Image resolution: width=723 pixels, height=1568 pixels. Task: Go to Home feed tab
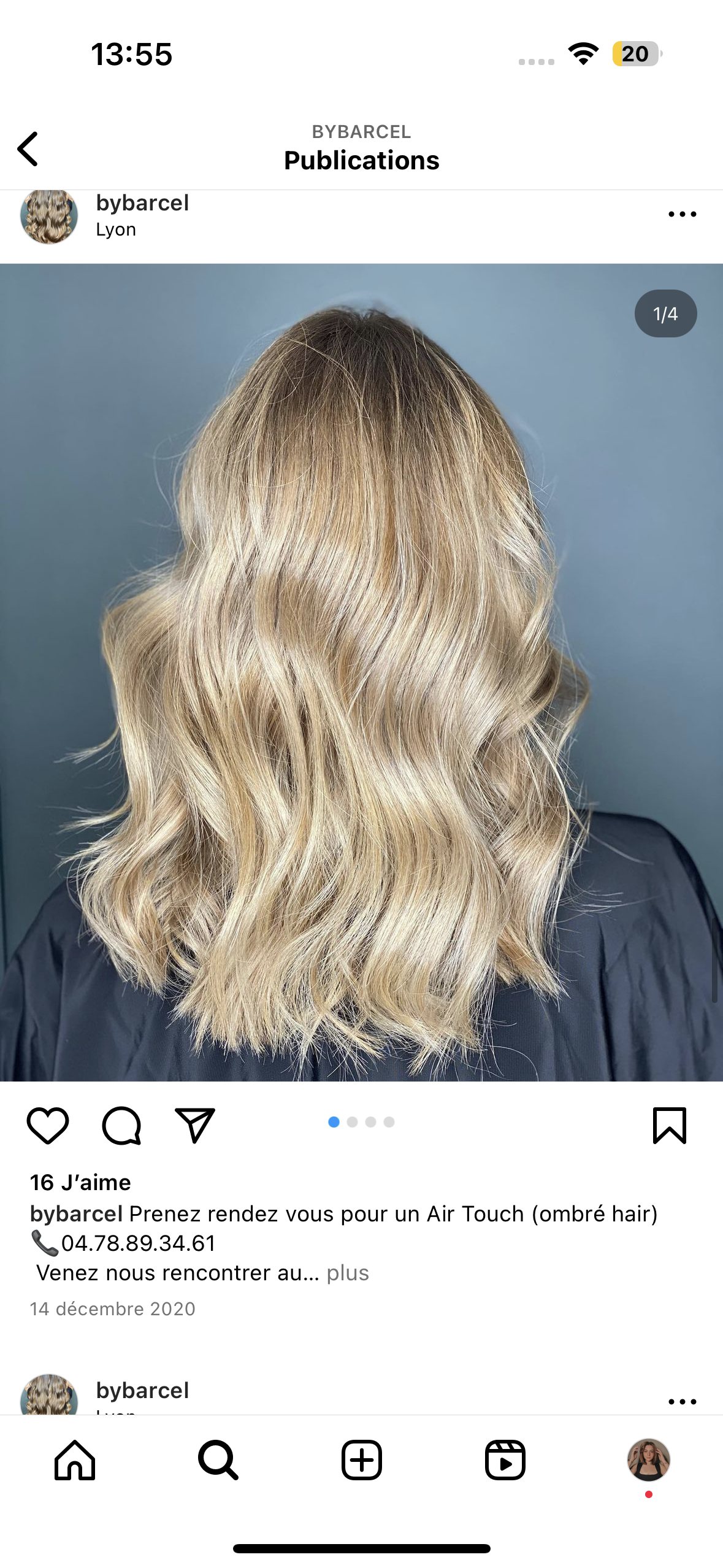75,1460
